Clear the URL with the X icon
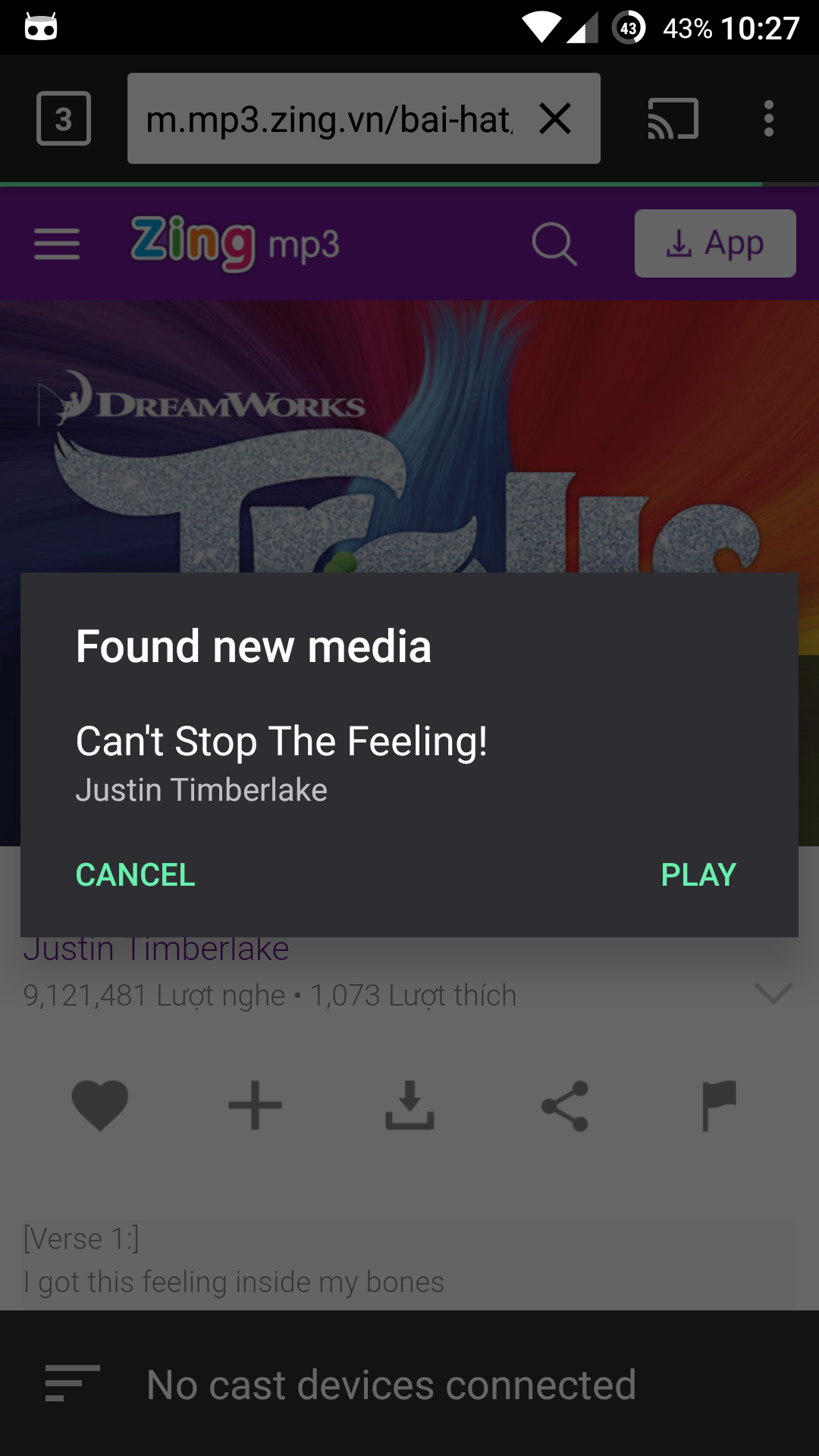The height and width of the screenshot is (1456, 819). coord(555,118)
